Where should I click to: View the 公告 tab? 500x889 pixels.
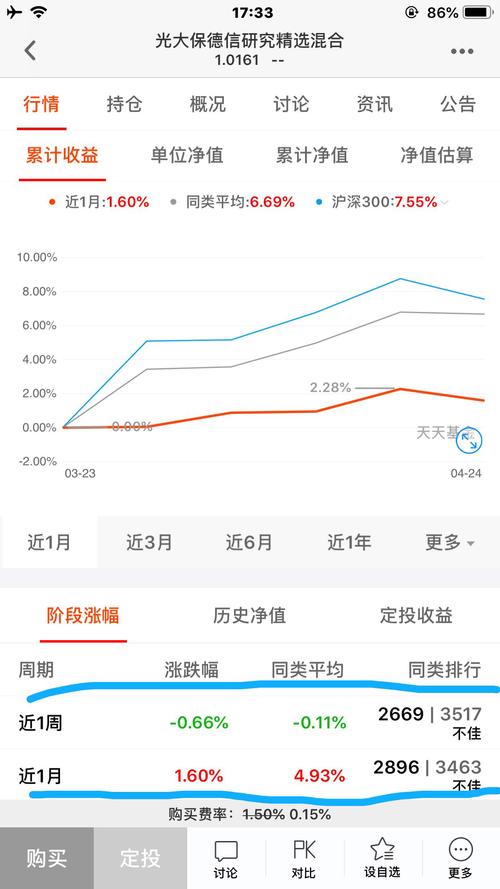pyautogui.click(x=458, y=104)
